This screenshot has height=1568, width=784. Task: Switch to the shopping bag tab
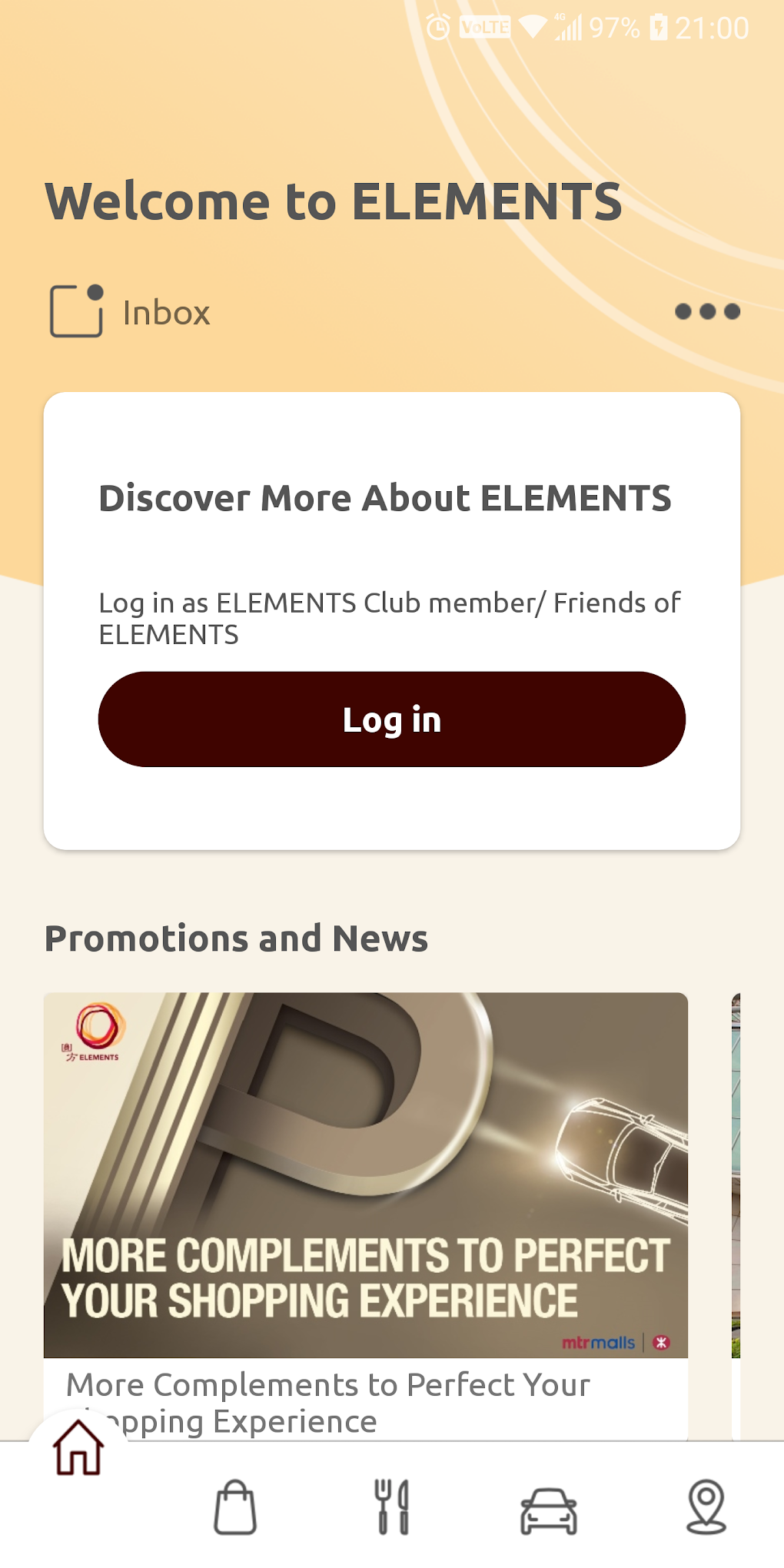click(234, 1507)
